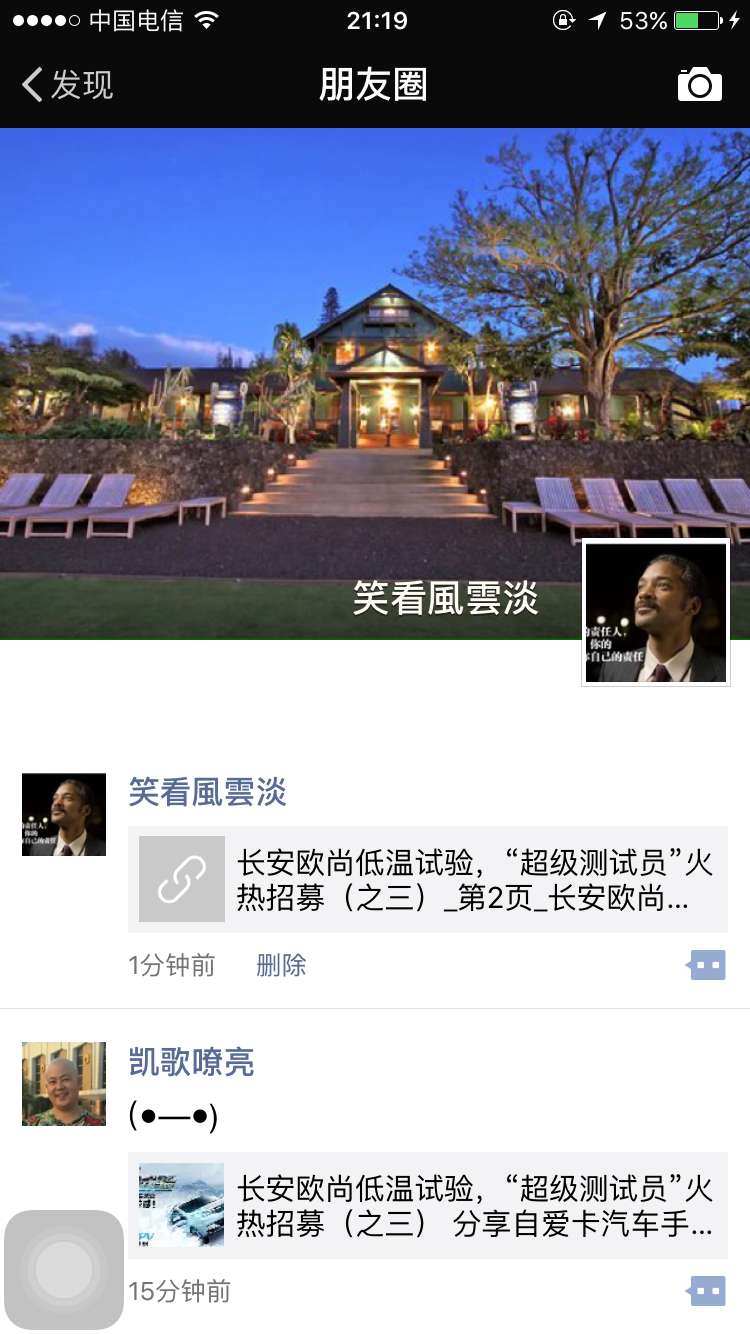Open comment menu on 笑看風雲淡's post
This screenshot has height=1334, width=750.
click(x=707, y=966)
